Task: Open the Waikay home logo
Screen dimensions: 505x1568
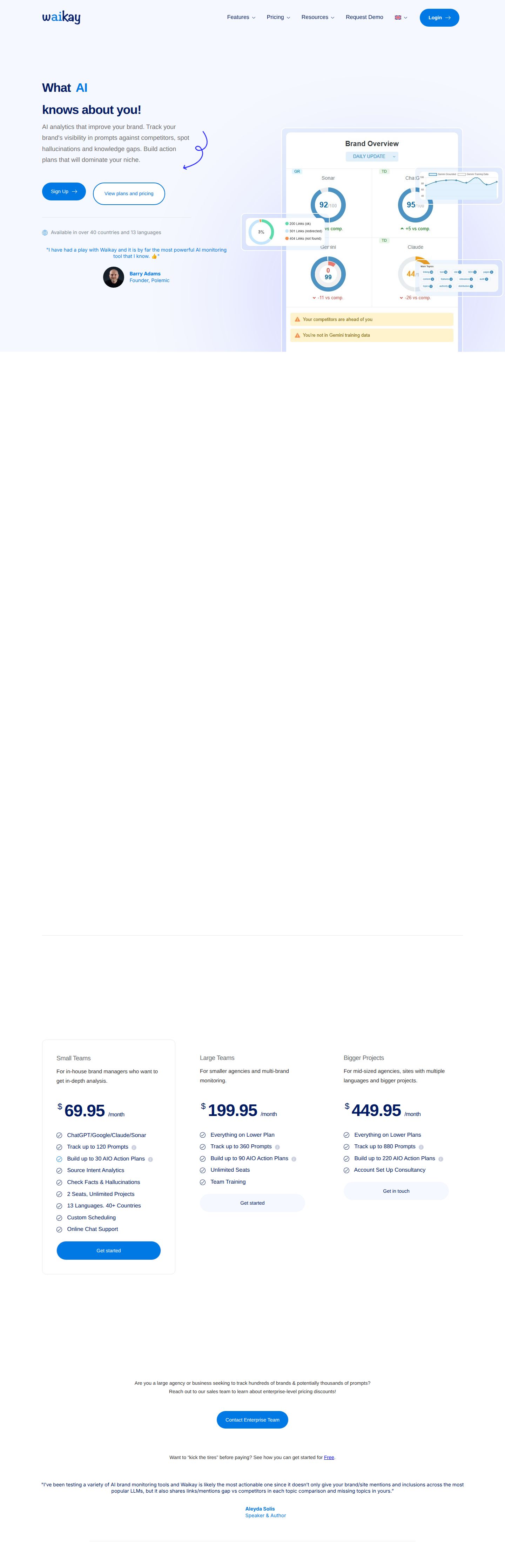Action: (x=61, y=17)
